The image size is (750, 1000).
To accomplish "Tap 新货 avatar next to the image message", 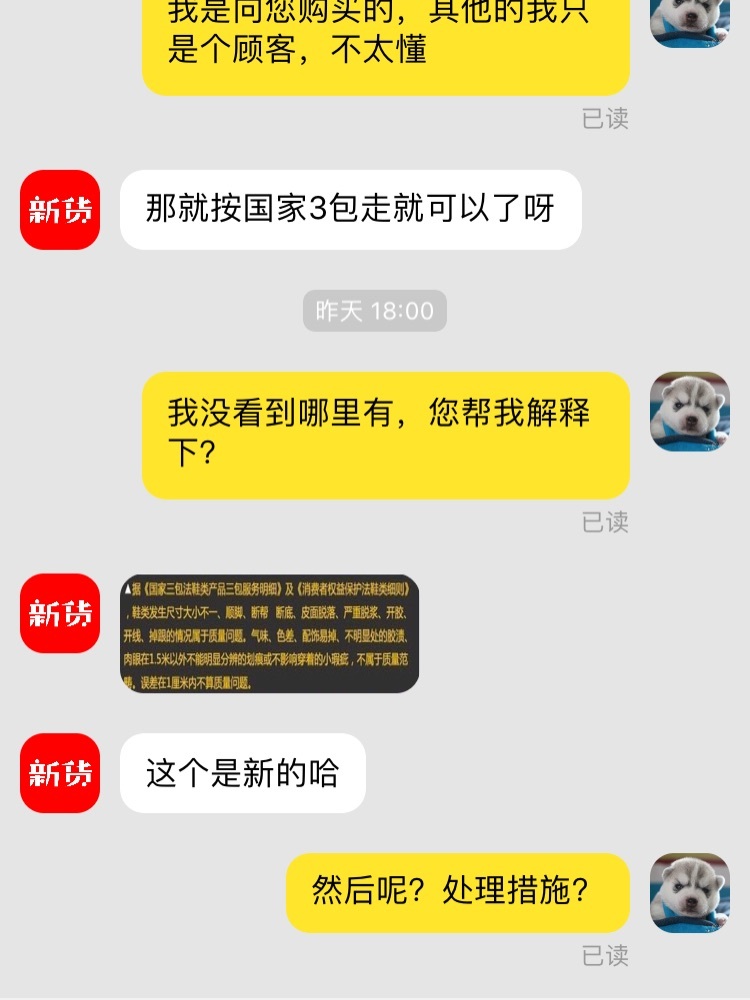I will pyautogui.click(x=60, y=613).
